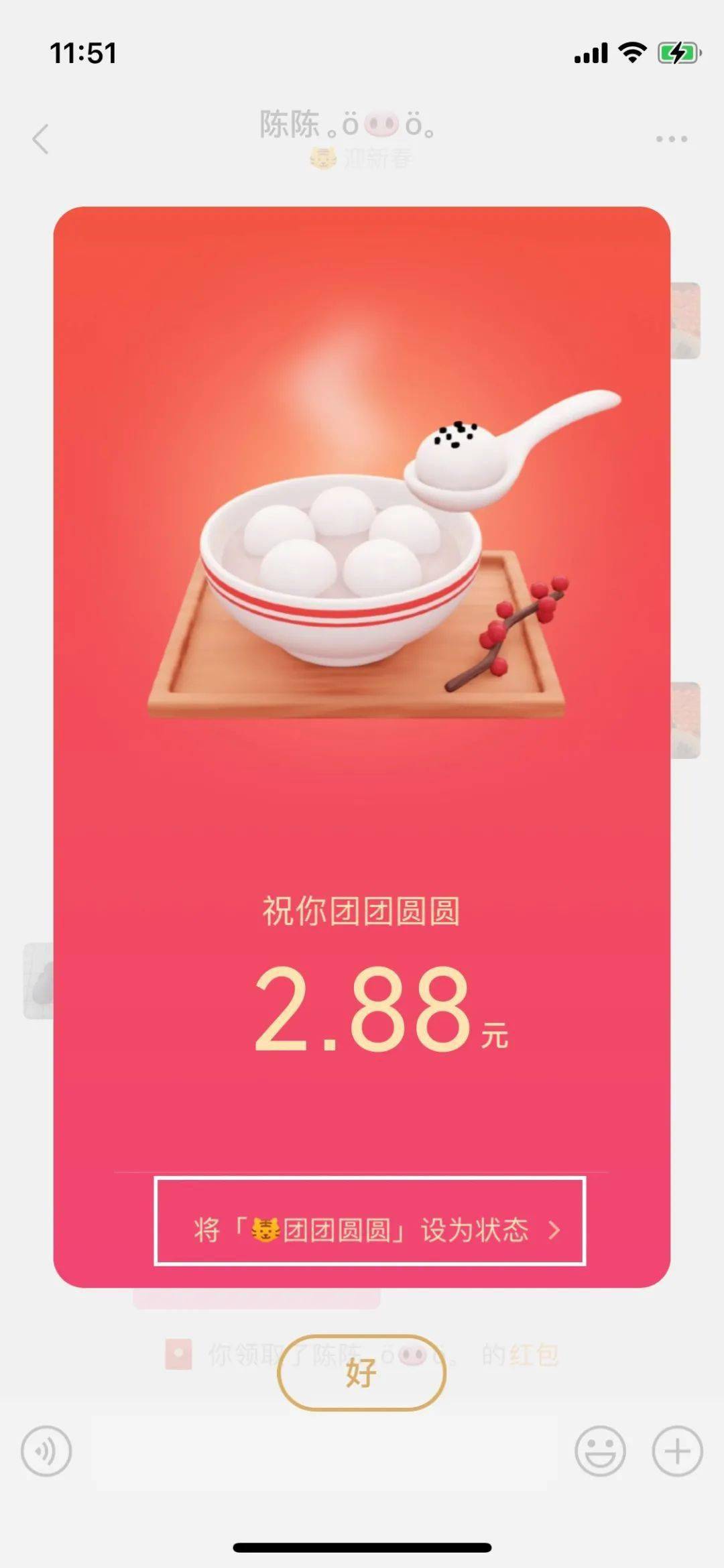Tap the back arrow to return to chat
Screen dimensions: 724x1568
click(40, 139)
